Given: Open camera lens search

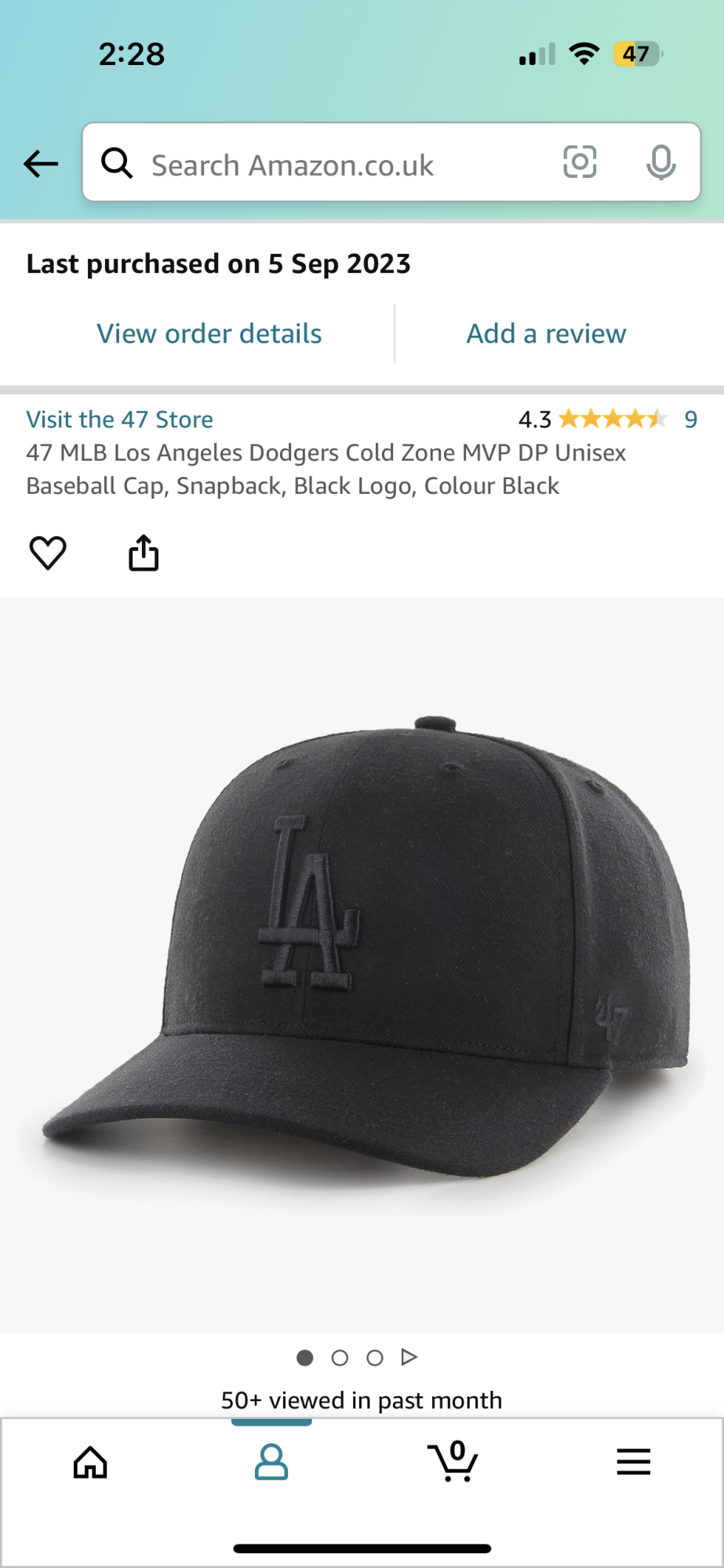Looking at the screenshot, I should [x=580, y=162].
